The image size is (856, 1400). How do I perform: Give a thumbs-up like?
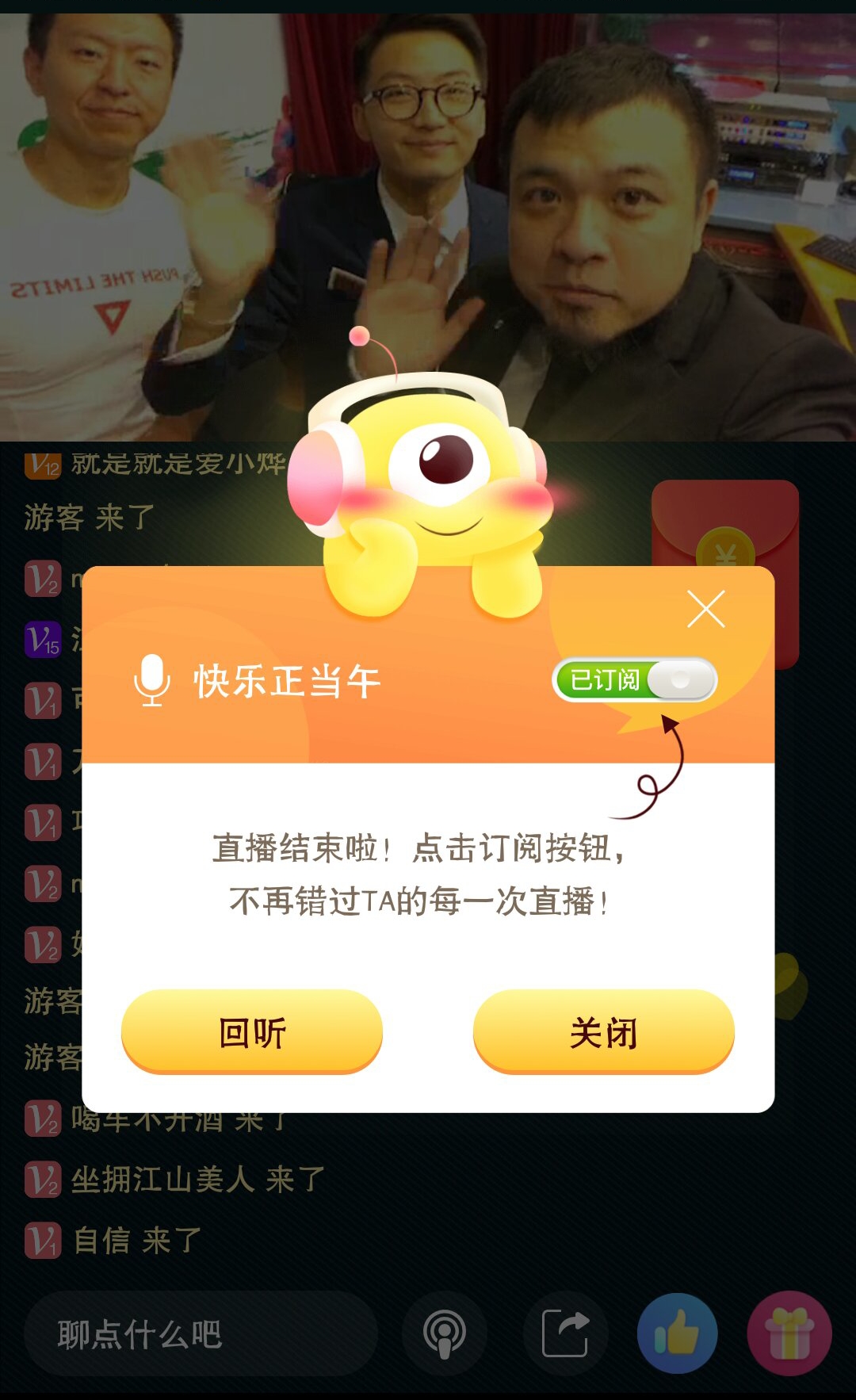(678, 1333)
